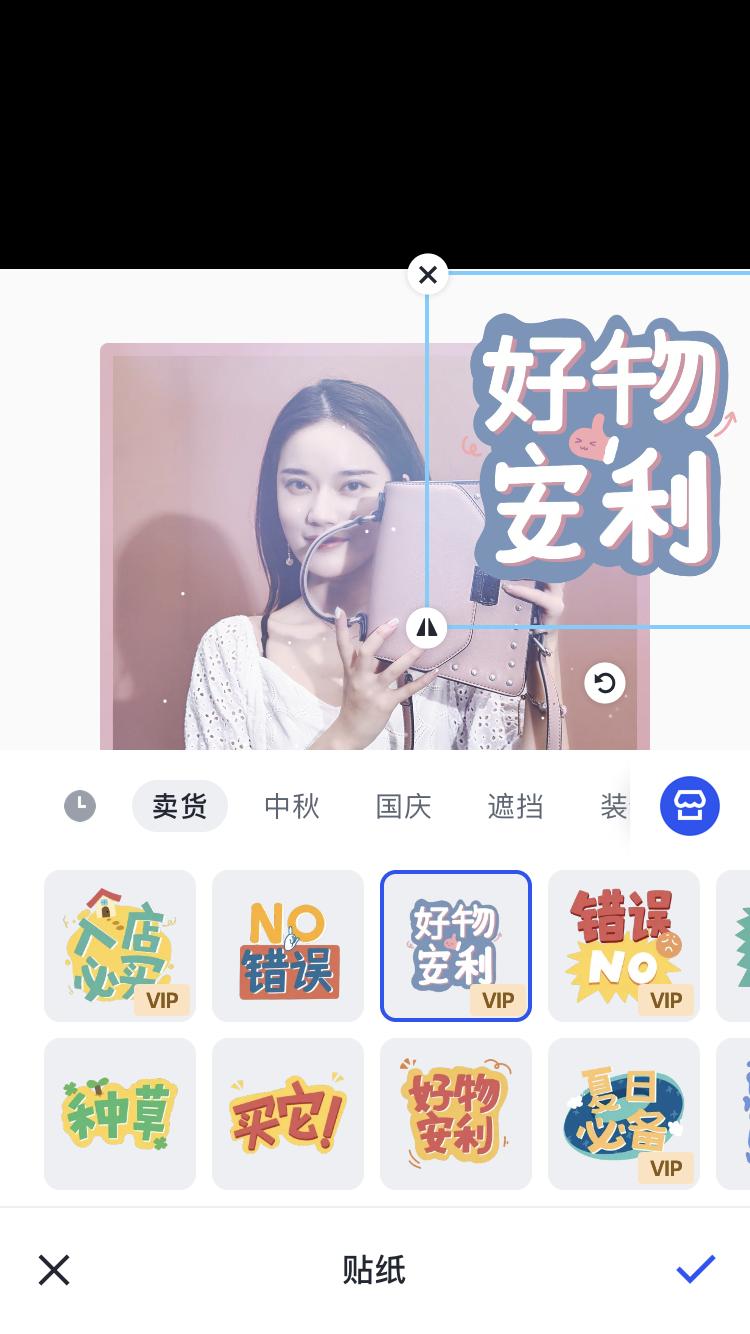750x1334 pixels.
Task: Remove the sticker with its X handle
Action: (x=428, y=274)
